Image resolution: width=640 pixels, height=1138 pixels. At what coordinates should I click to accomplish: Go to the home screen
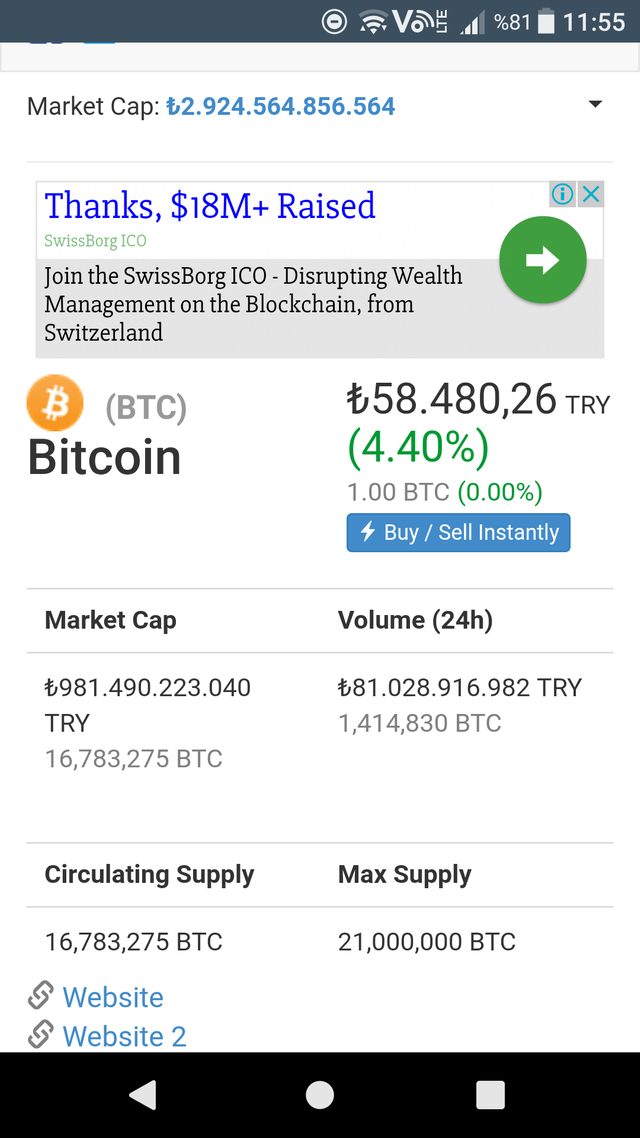319,1094
